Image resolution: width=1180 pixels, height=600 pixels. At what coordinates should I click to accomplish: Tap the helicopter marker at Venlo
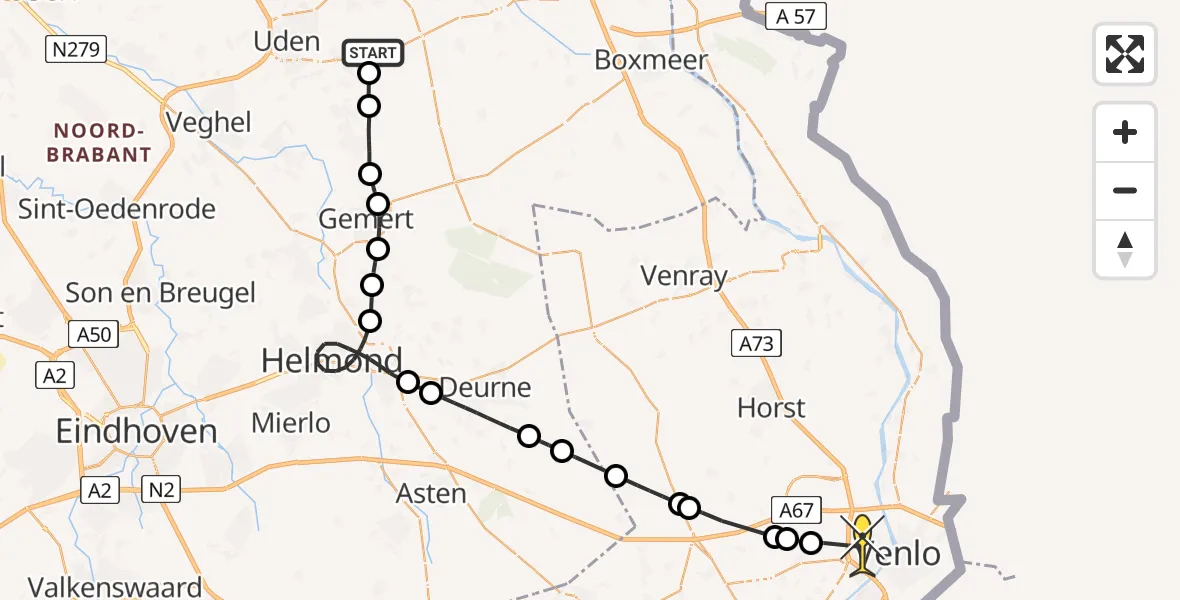point(862,545)
